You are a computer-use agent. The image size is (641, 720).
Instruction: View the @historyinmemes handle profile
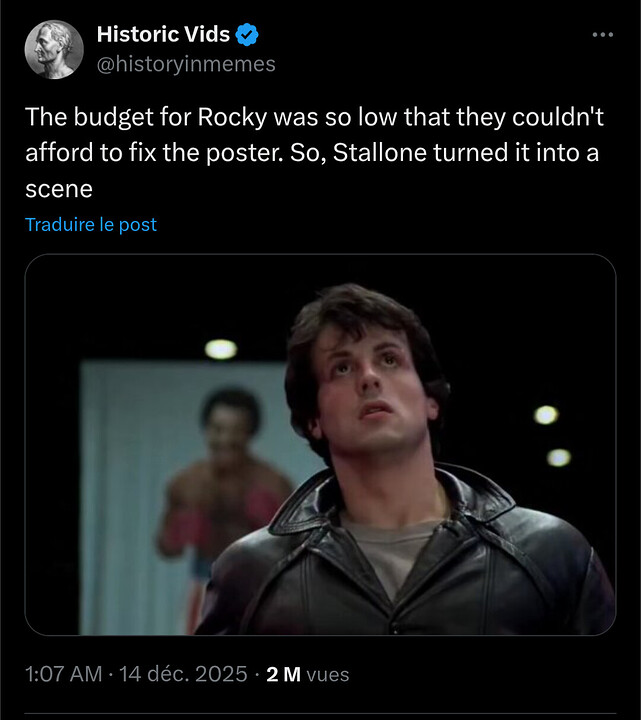pyautogui.click(x=186, y=64)
